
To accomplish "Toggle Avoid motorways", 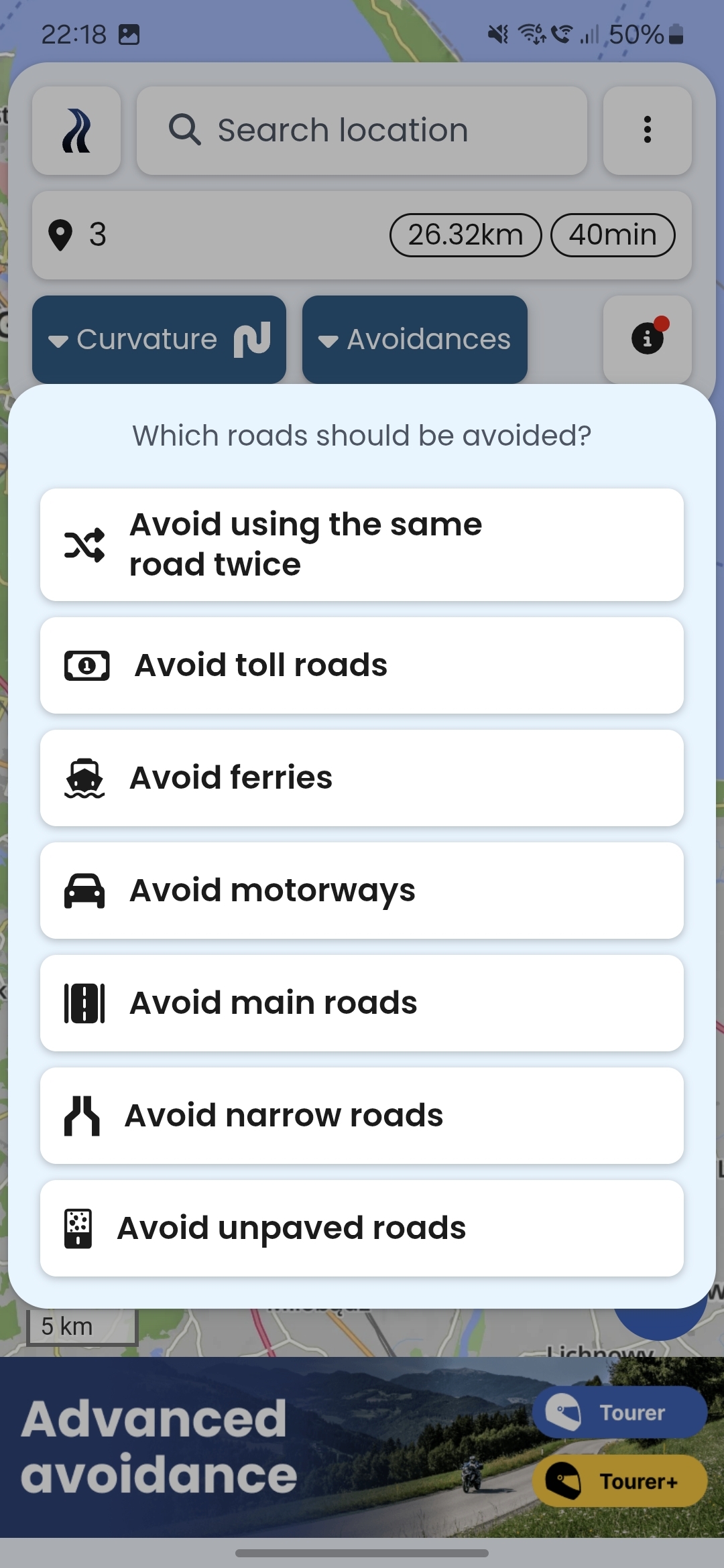I will click(x=362, y=891).
